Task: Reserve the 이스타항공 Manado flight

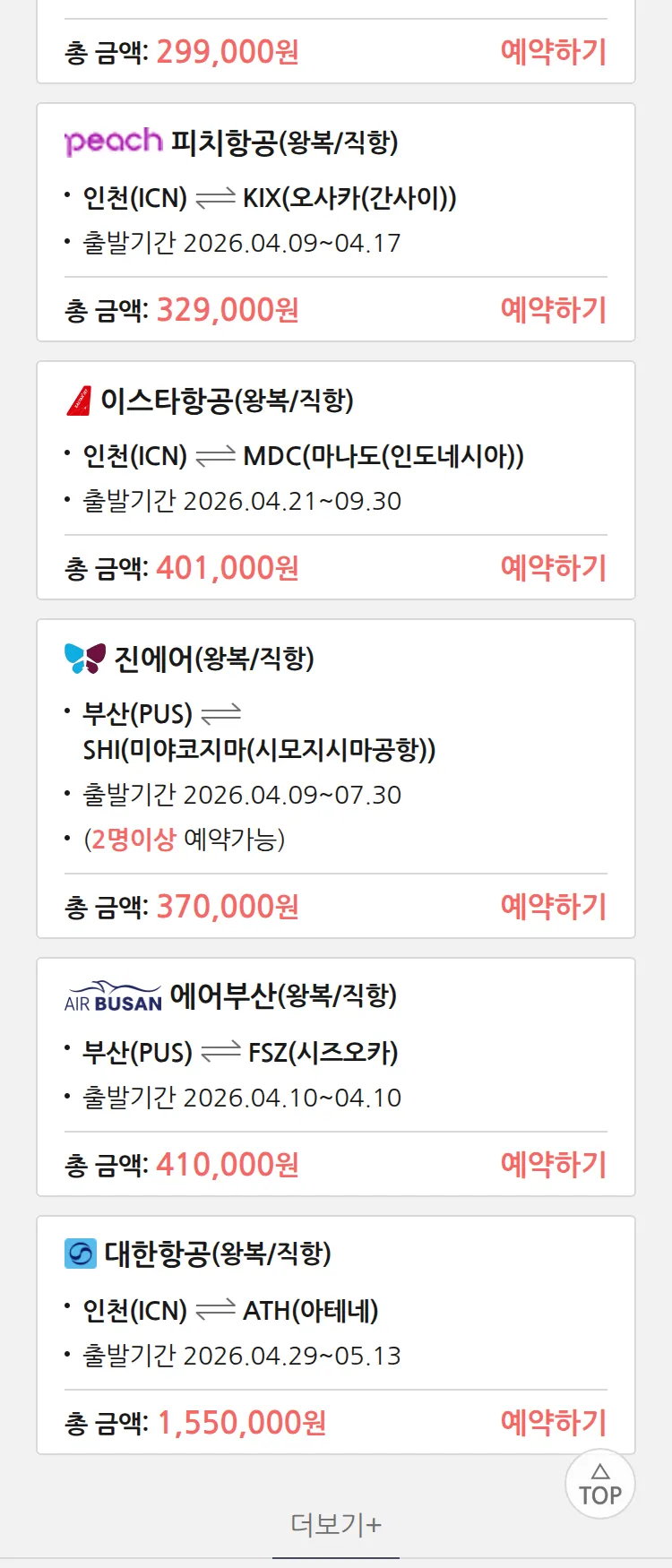Action: [553, 568]
